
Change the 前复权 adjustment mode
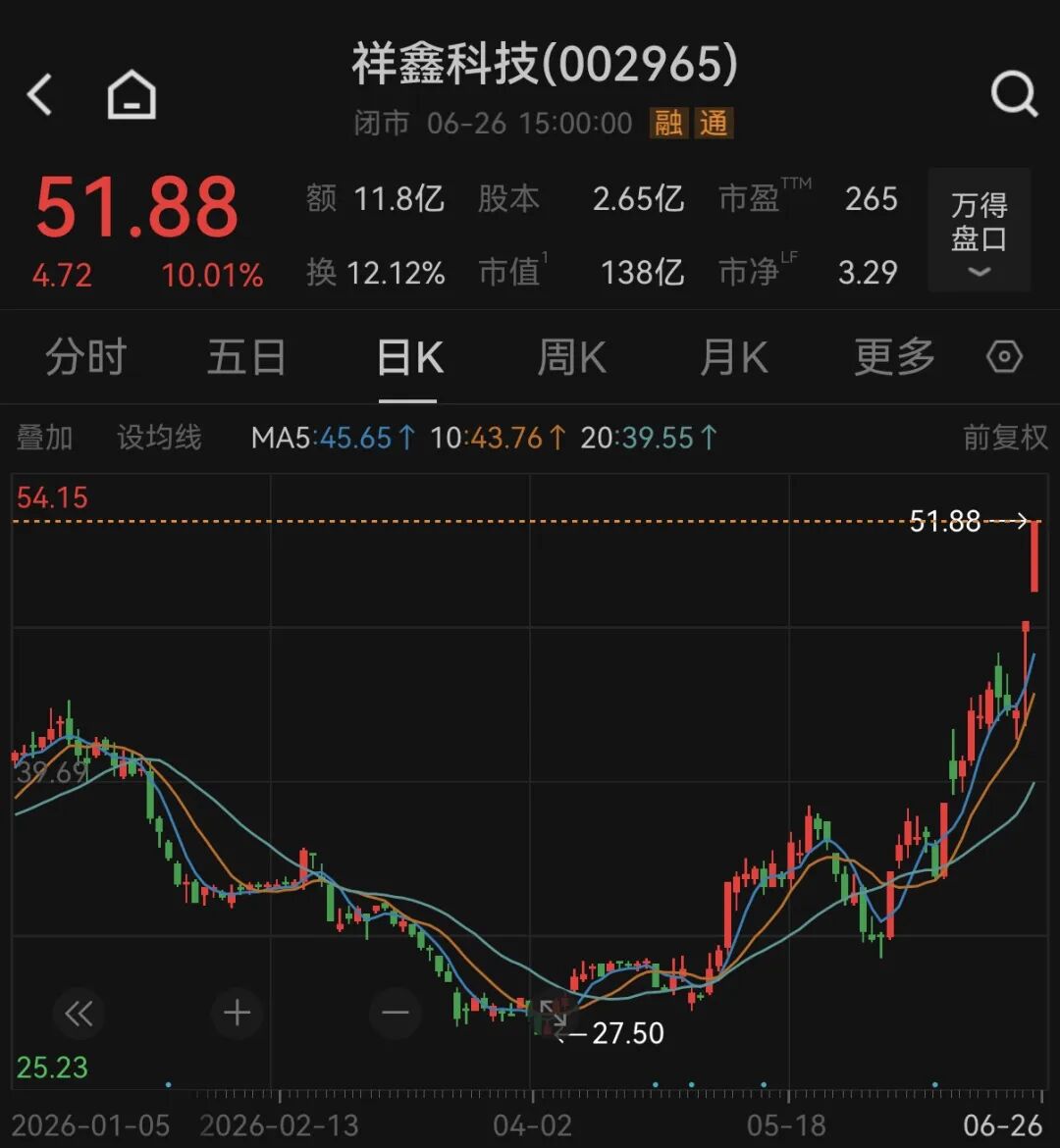[x=1005, y=438]
